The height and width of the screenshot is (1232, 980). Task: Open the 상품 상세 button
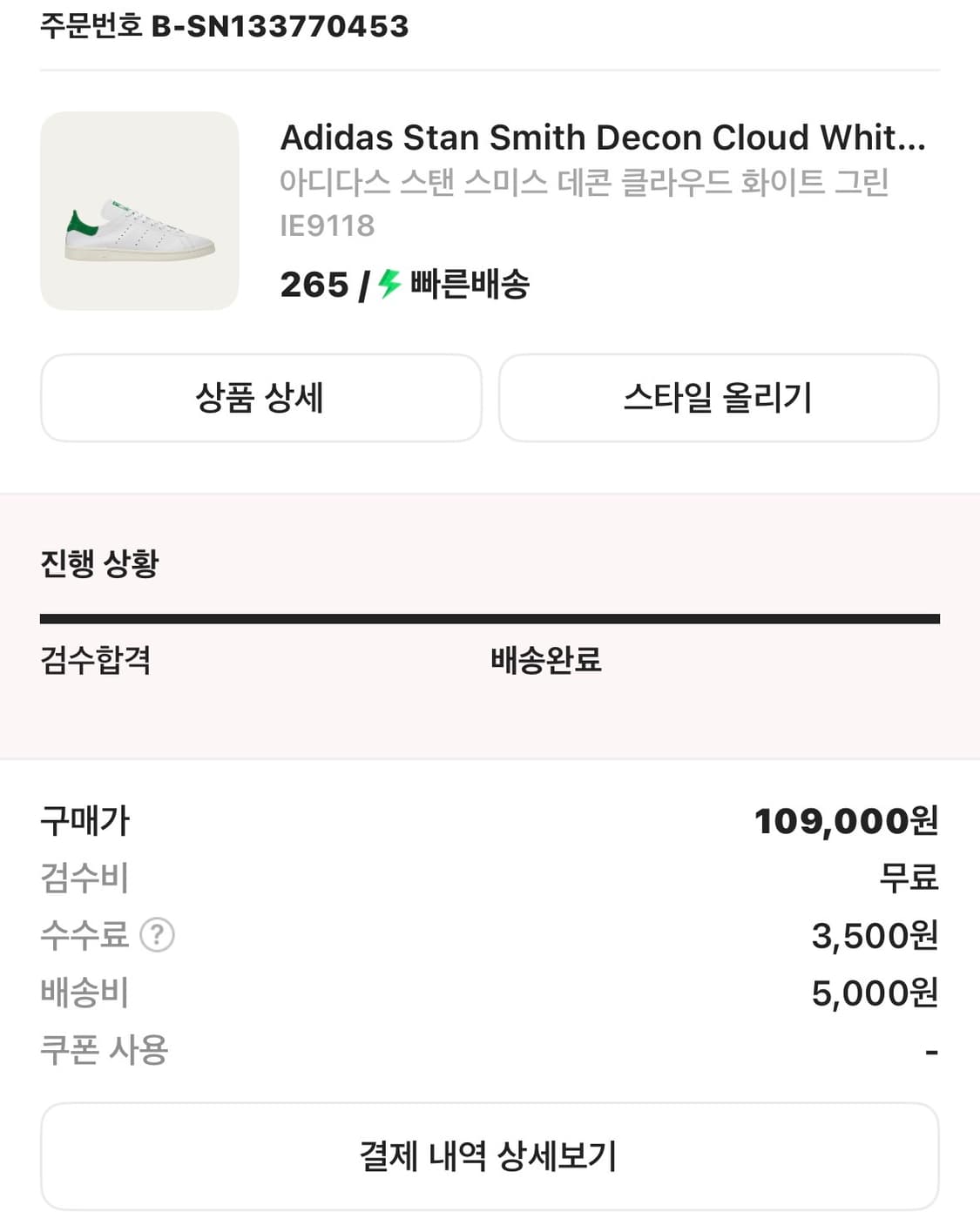click(x=260, y=398)
